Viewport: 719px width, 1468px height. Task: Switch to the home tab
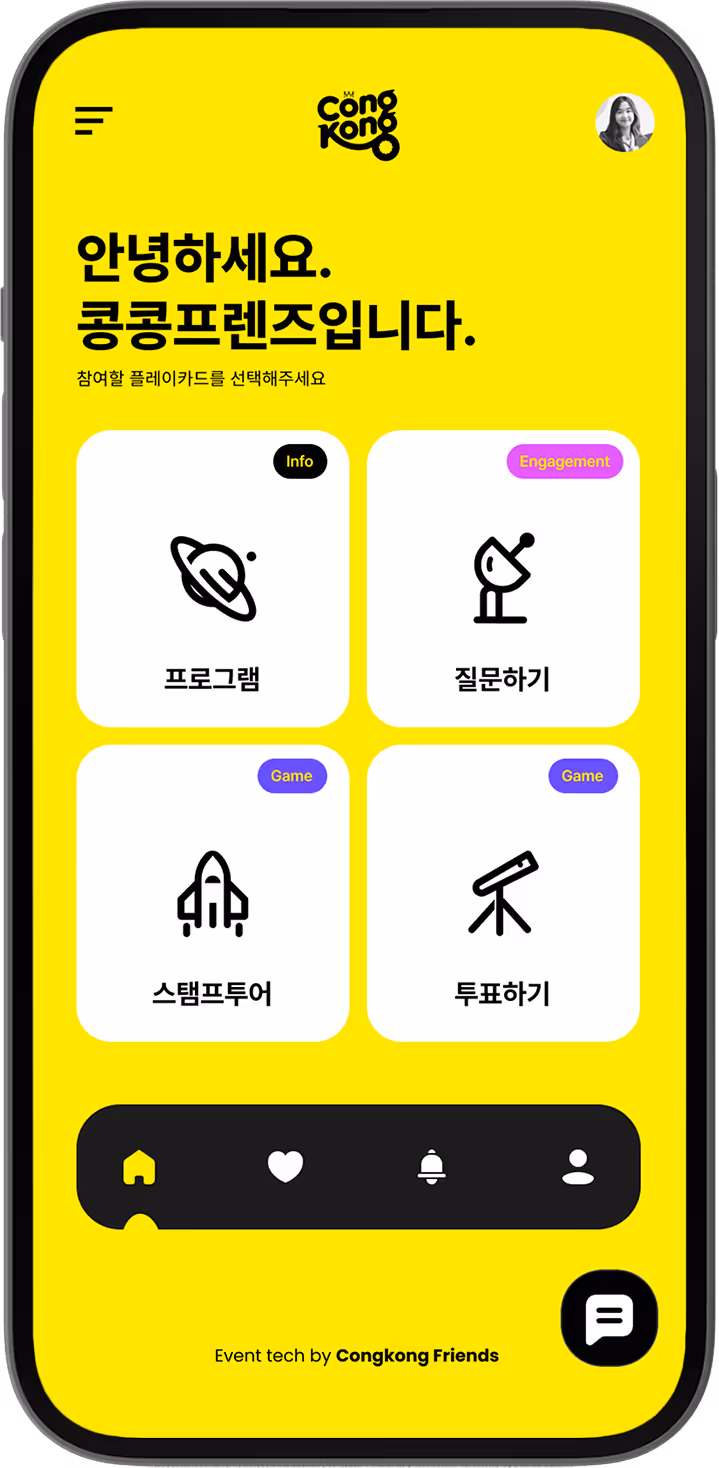click(139, 1167)
